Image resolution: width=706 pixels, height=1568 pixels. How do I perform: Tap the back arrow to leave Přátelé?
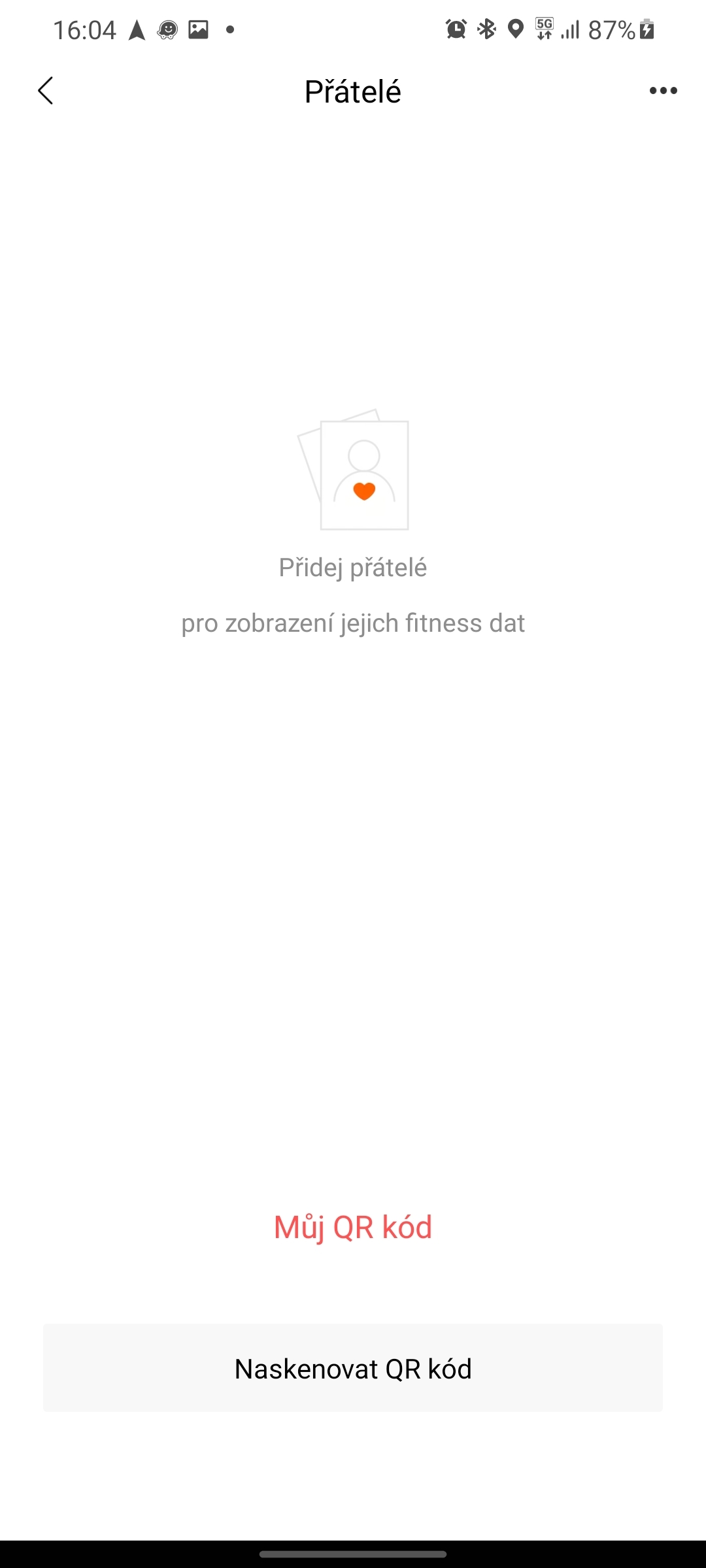46,91
